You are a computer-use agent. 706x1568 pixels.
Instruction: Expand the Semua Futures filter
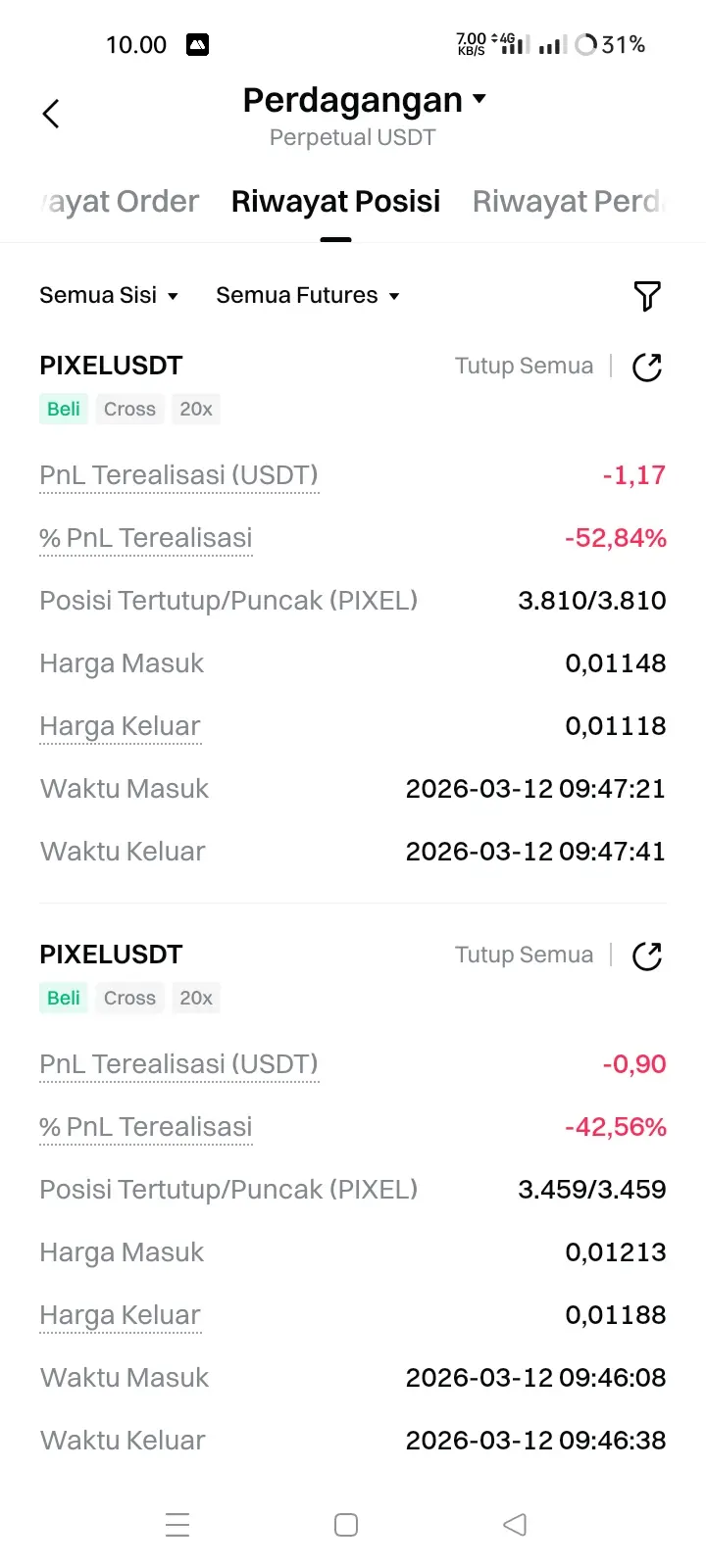(x=307, y=295)
